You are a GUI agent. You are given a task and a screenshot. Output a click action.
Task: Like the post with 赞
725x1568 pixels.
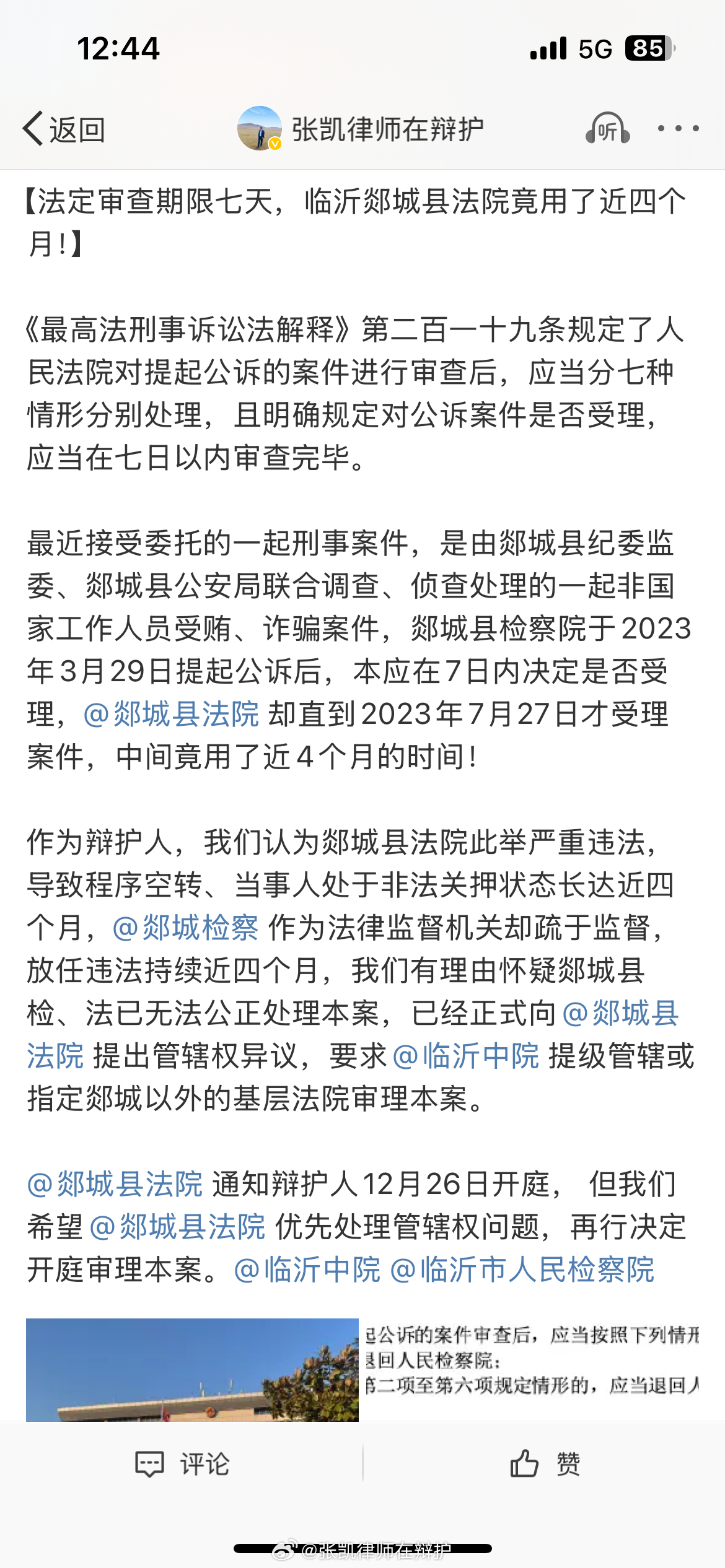point(545,1464)
